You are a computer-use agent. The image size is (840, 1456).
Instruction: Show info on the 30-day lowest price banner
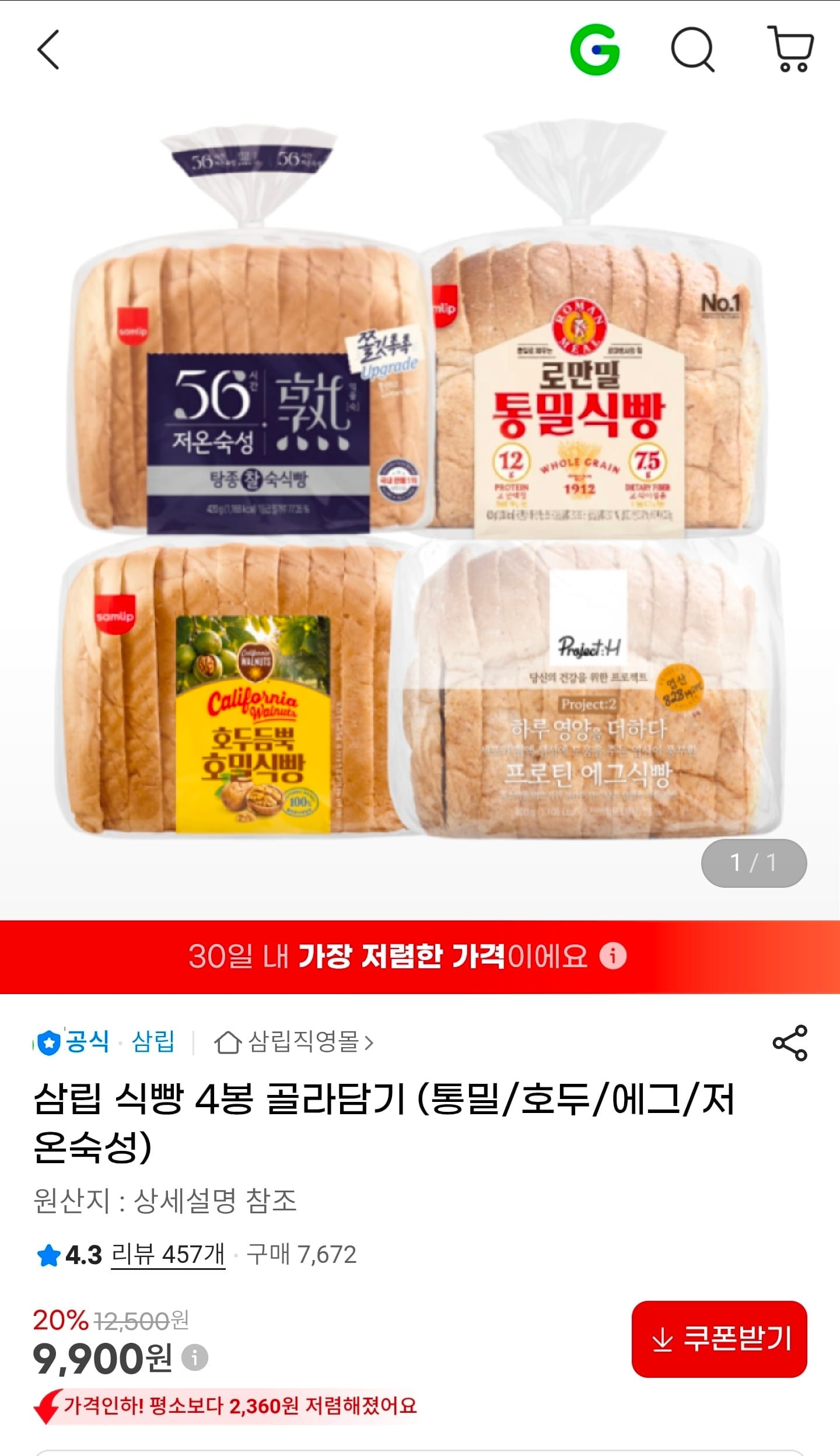613,956
